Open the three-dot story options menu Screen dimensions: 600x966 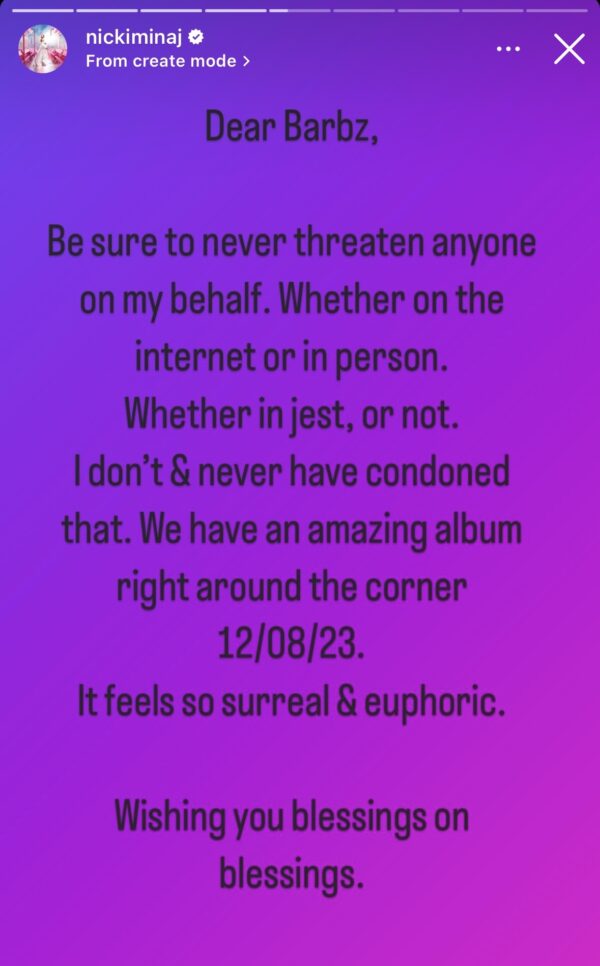tap(508, 49)
